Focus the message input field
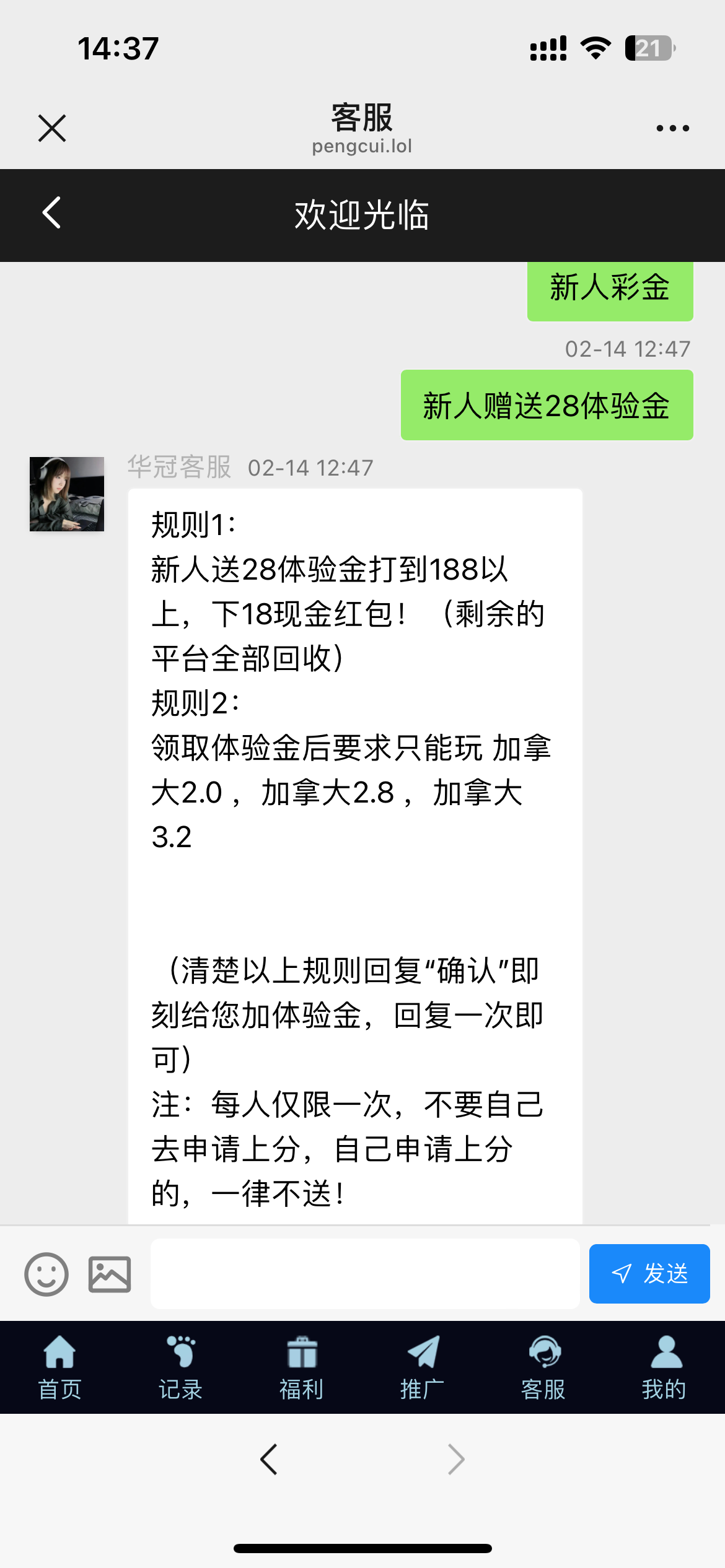The height and width of the screenshot is (1568, 725). click(x=365, y=1274)
